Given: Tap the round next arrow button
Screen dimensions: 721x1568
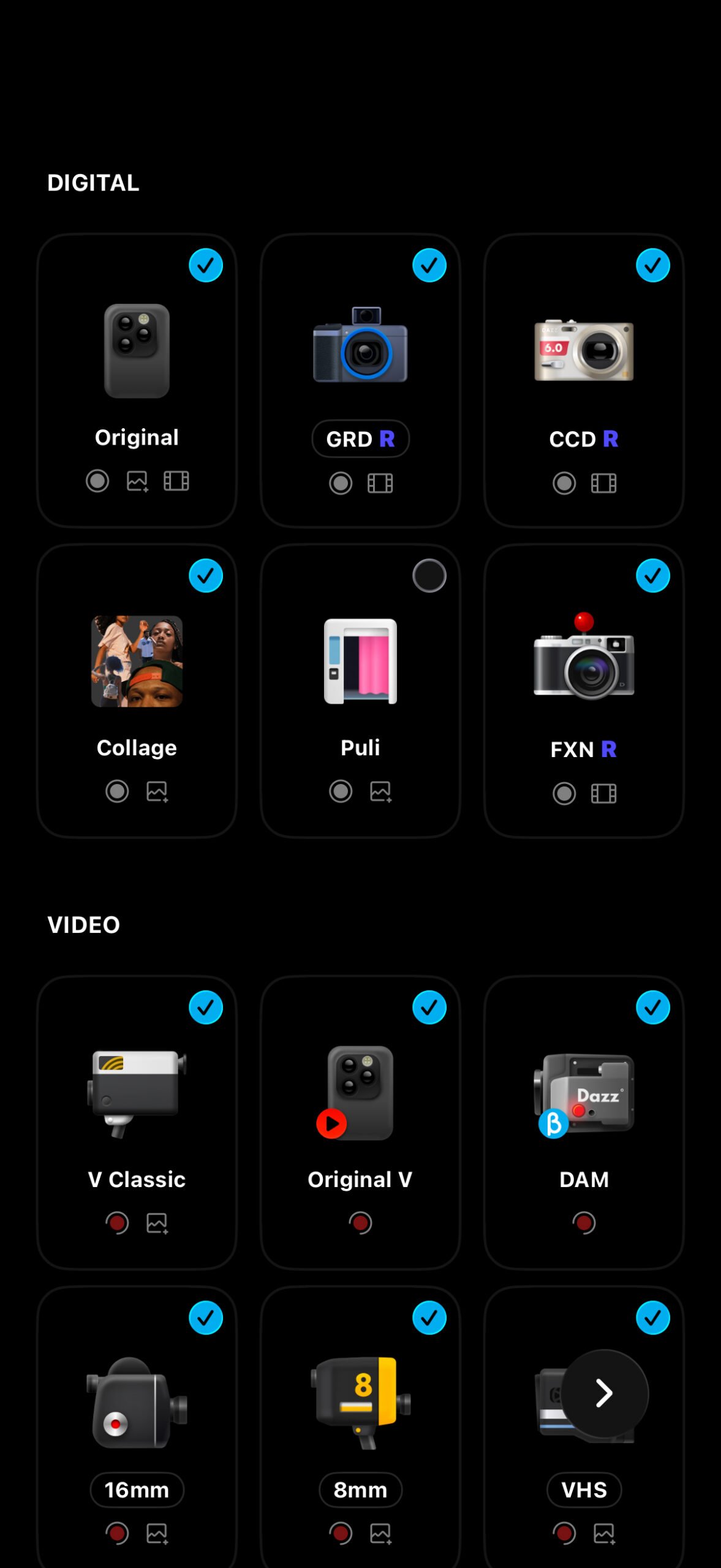Looking at the screenshot, I should coord(604,1393).
